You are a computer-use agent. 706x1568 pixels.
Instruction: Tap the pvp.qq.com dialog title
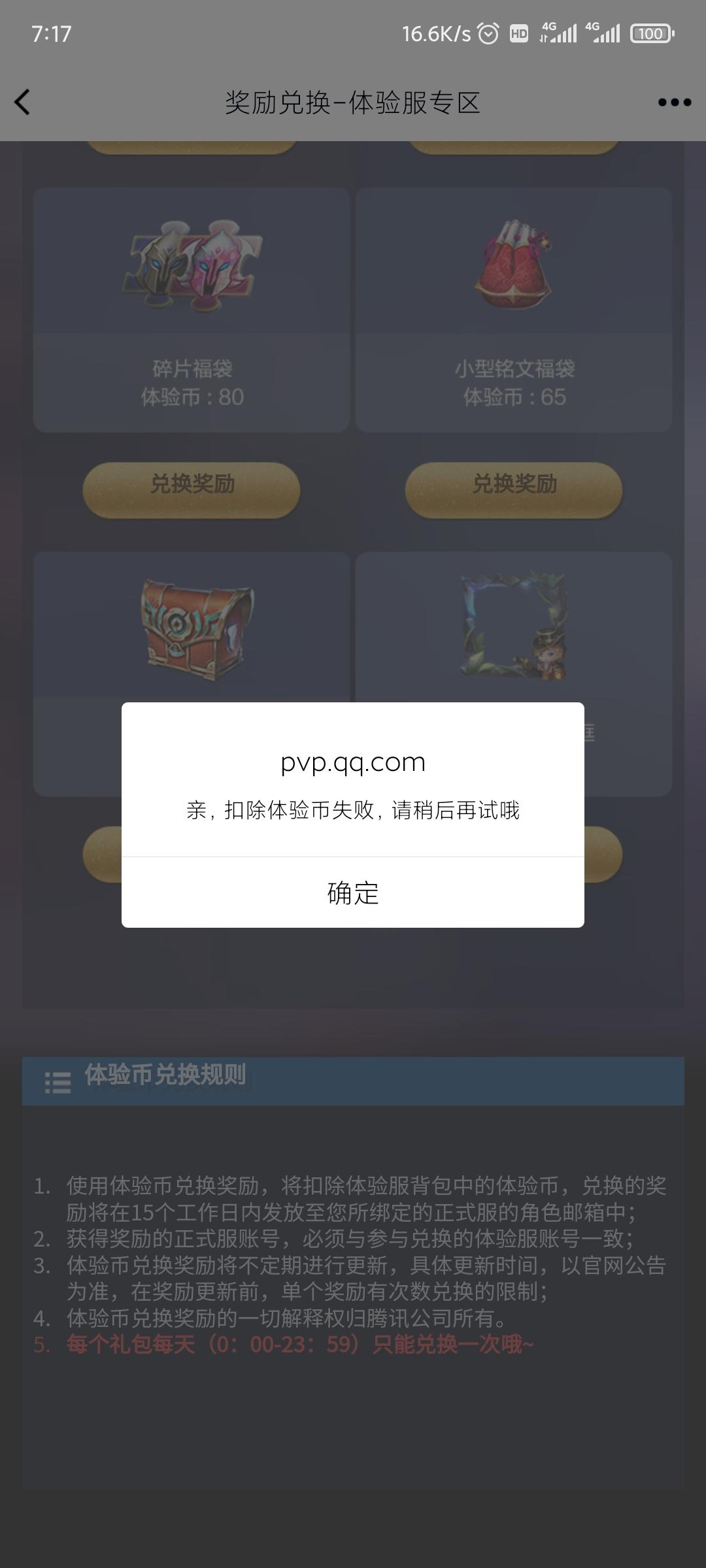353,764
